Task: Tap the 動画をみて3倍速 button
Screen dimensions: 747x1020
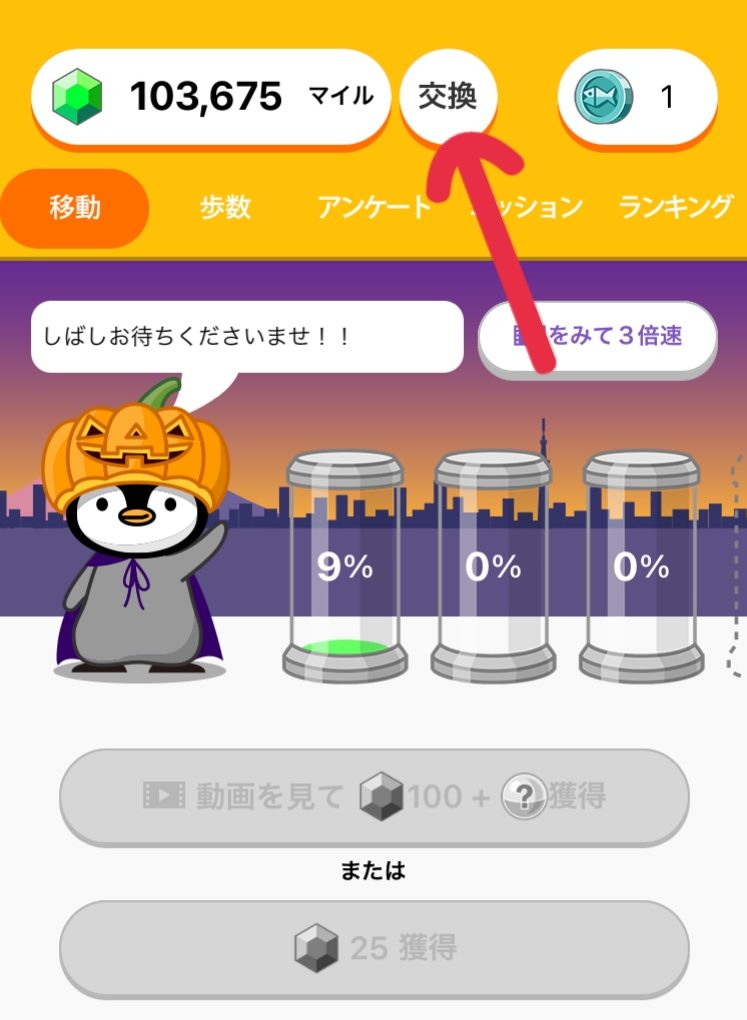Action: coord(597,336)
